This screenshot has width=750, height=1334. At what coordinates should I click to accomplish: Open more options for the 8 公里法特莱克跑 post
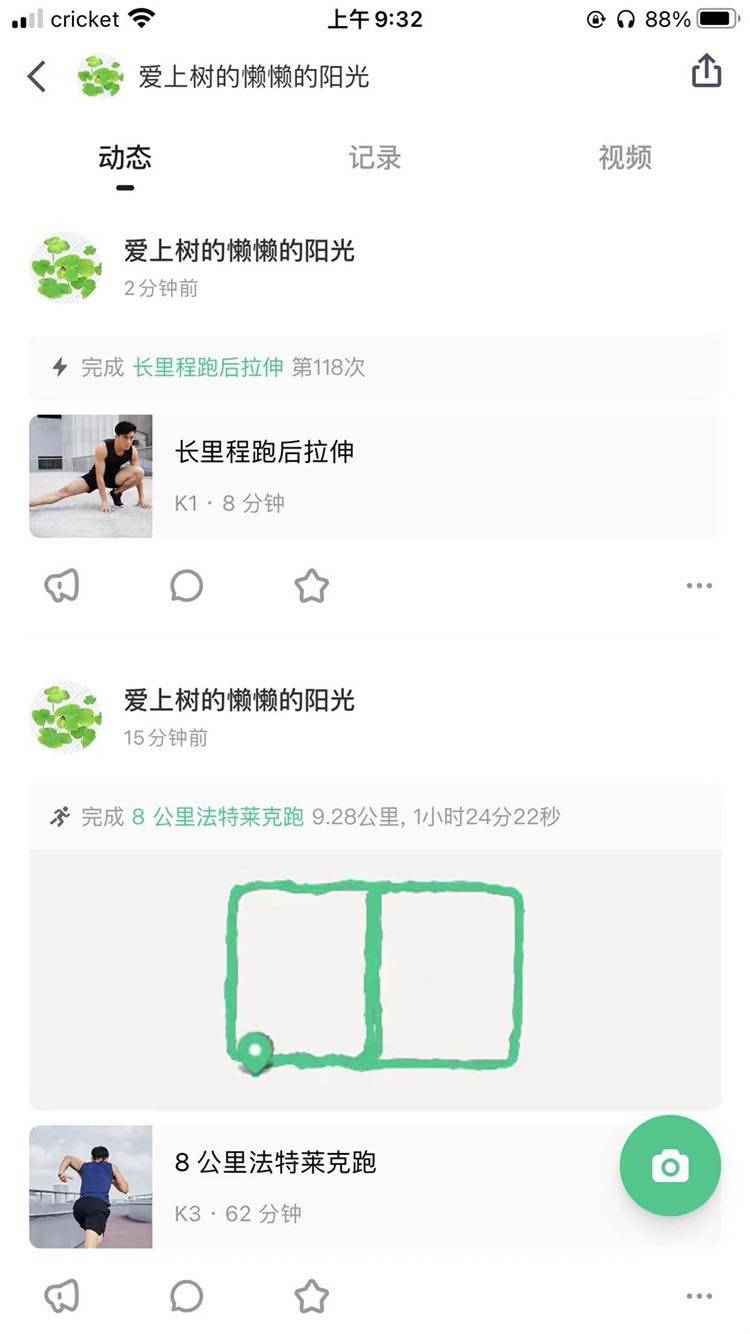[x=699, y=1297]
